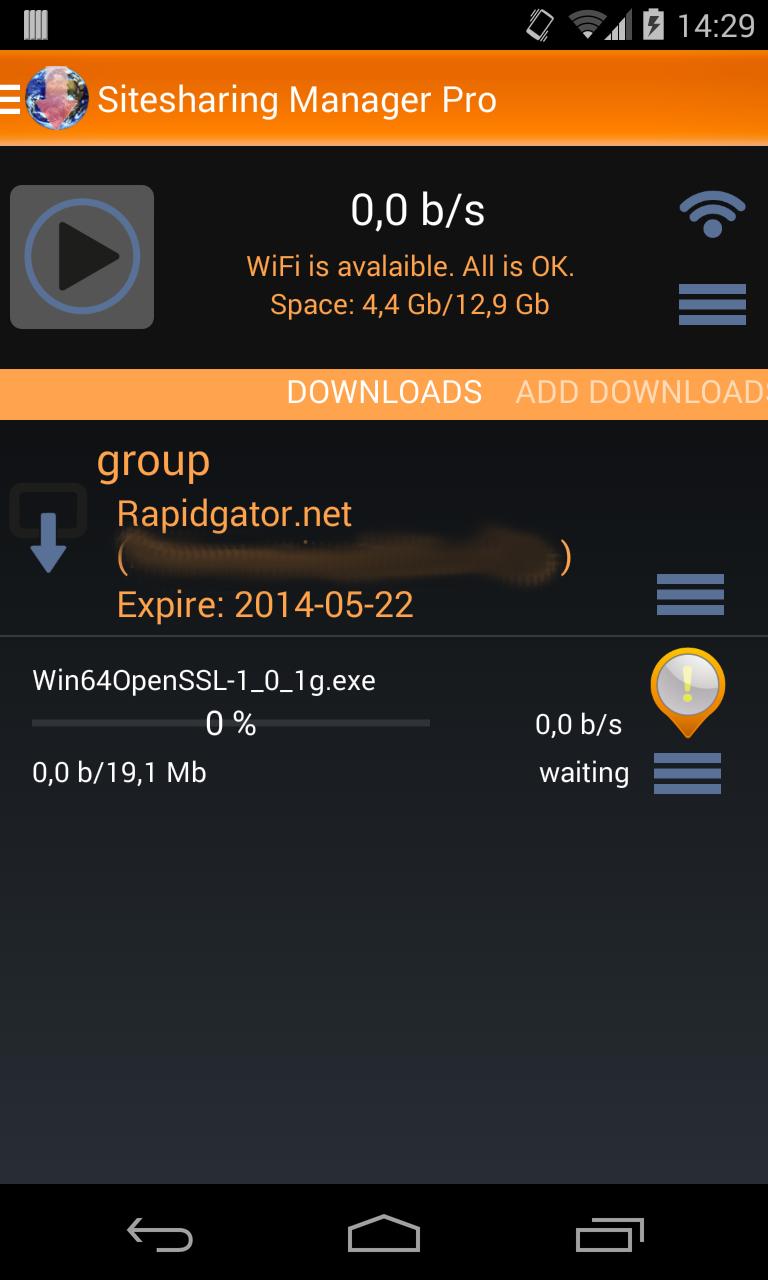This screenshot has height=1280, width=768.
Task: Open the navigation drawer menu
Action: point(12,100)
